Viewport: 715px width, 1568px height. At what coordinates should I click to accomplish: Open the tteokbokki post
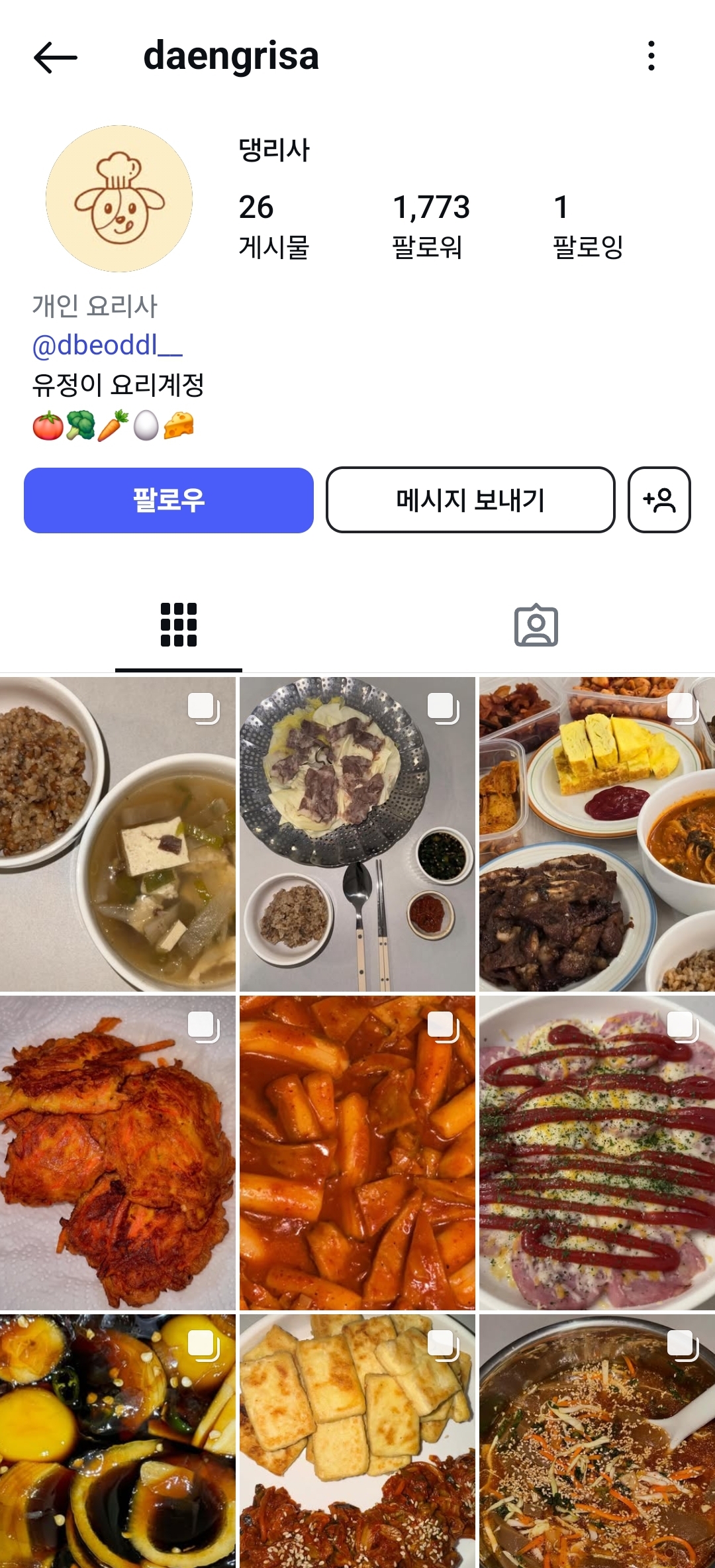(358, 1153)
